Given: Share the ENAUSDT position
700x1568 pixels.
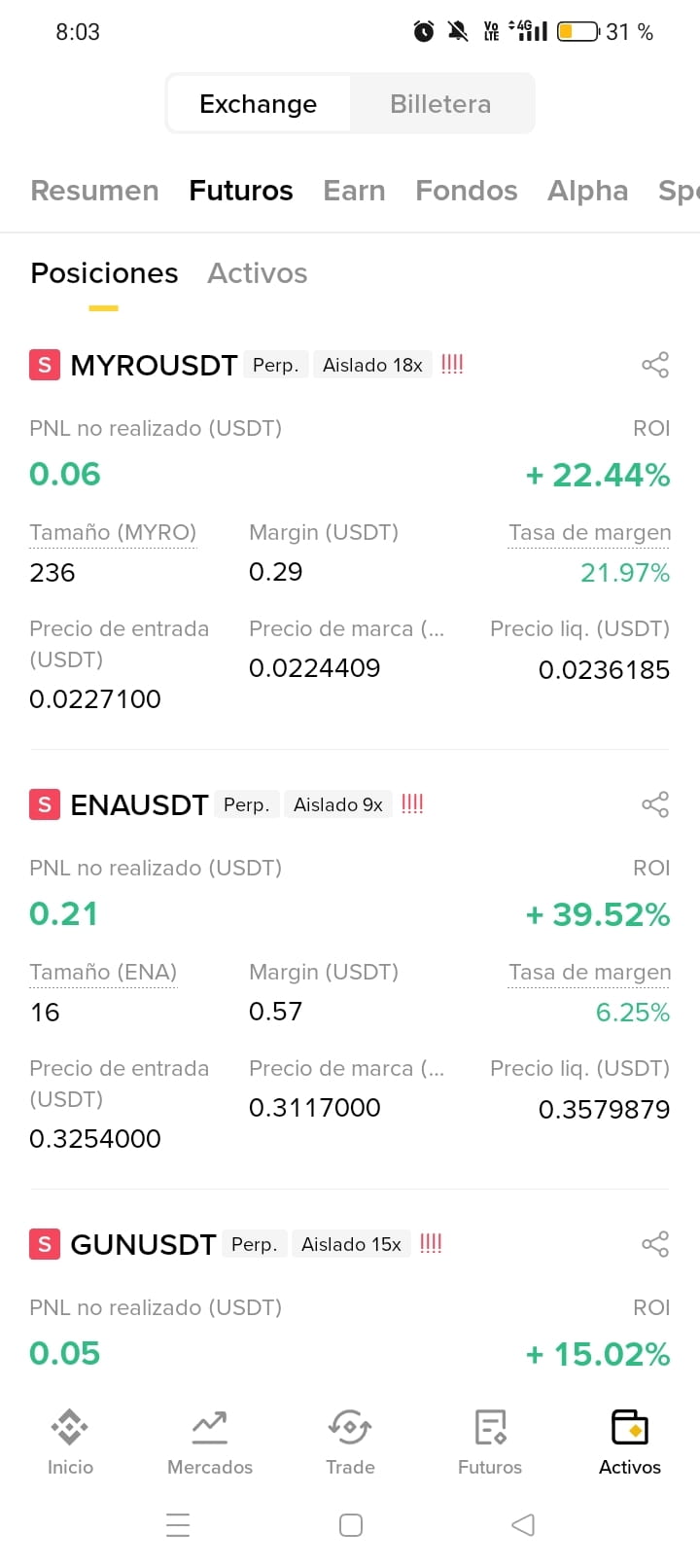Looking at the screenshot, I should click(655, 804).
